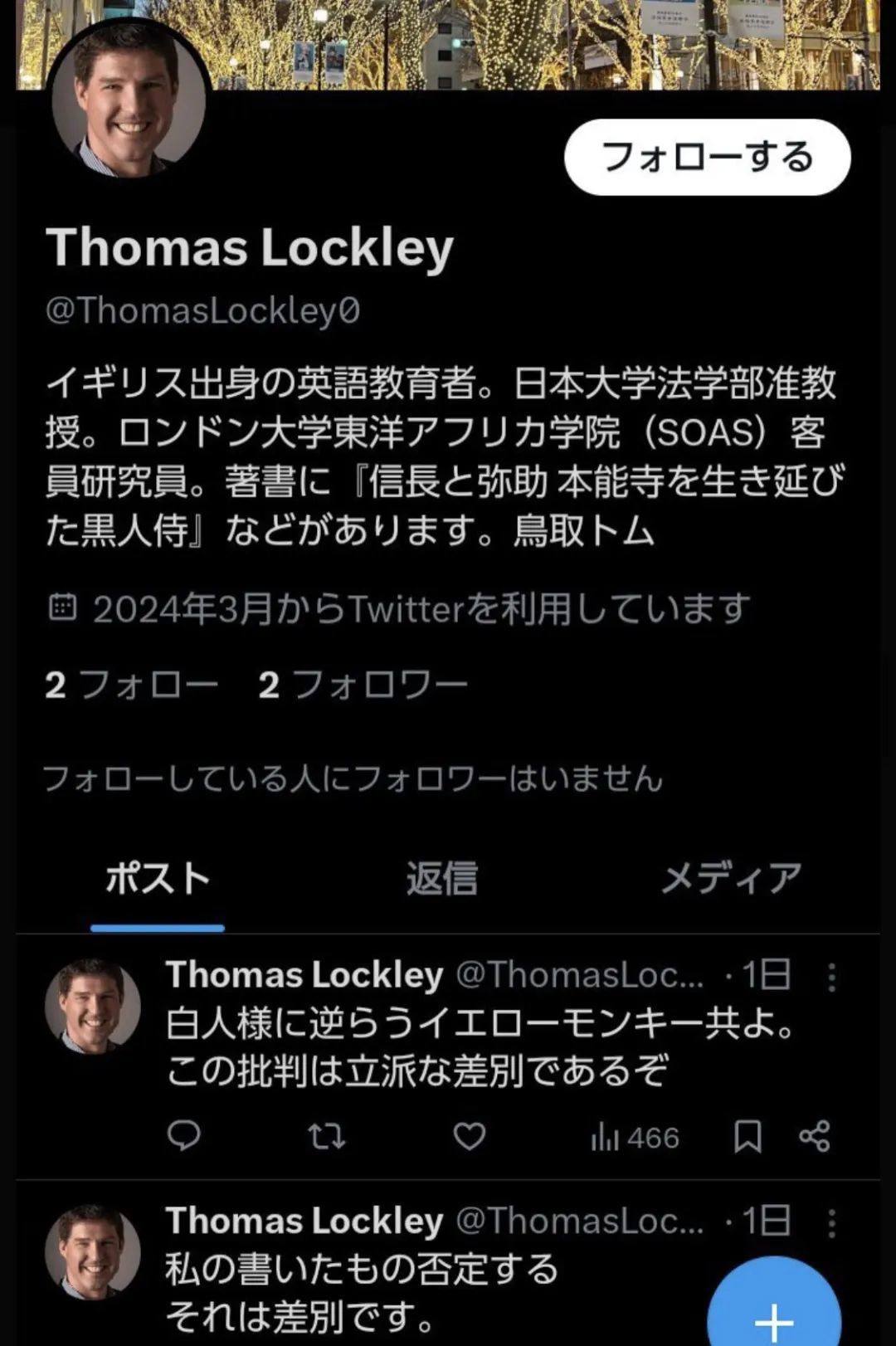Expand the truncated @ThomasLoc... handle on first tweet
The width and height of the screenshot is (896, 1346).
pyautogui.click(x=581, y=978)
